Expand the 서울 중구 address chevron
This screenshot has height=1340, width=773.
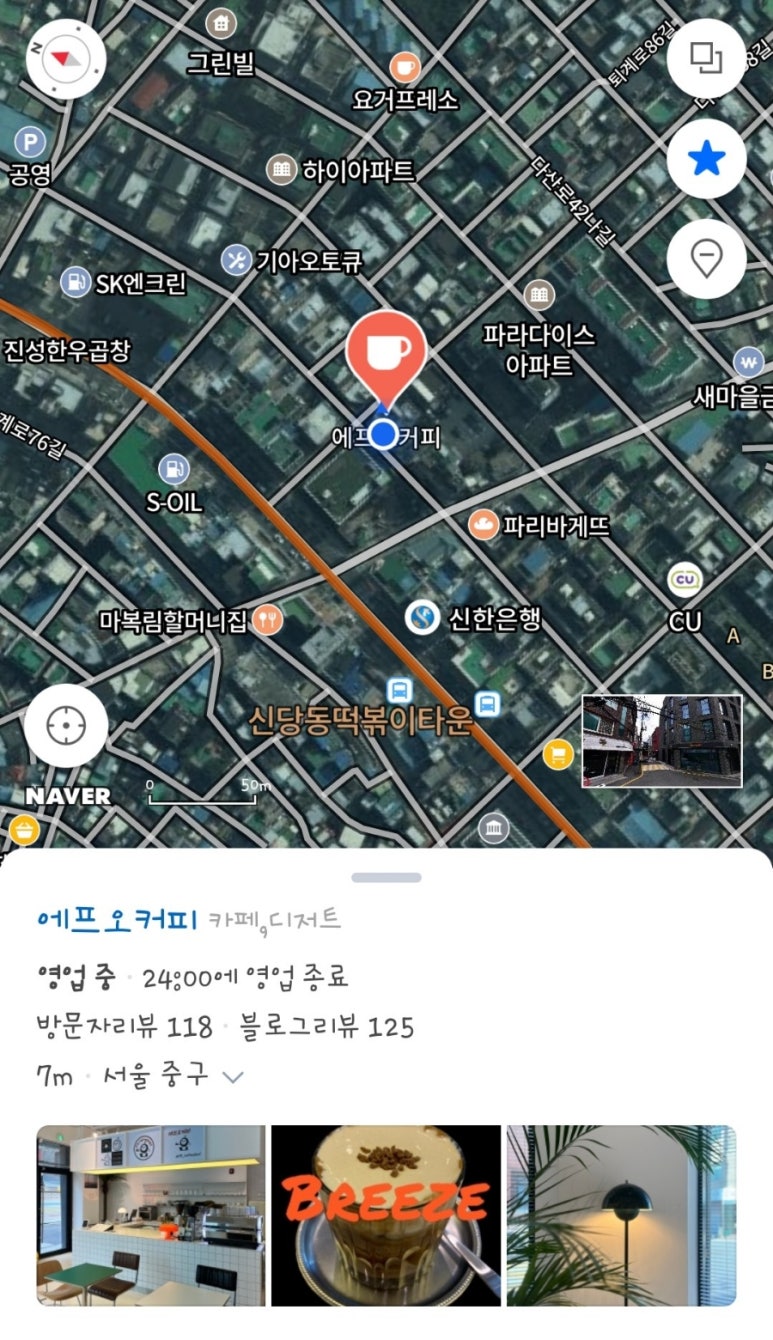coord(233,1077)
